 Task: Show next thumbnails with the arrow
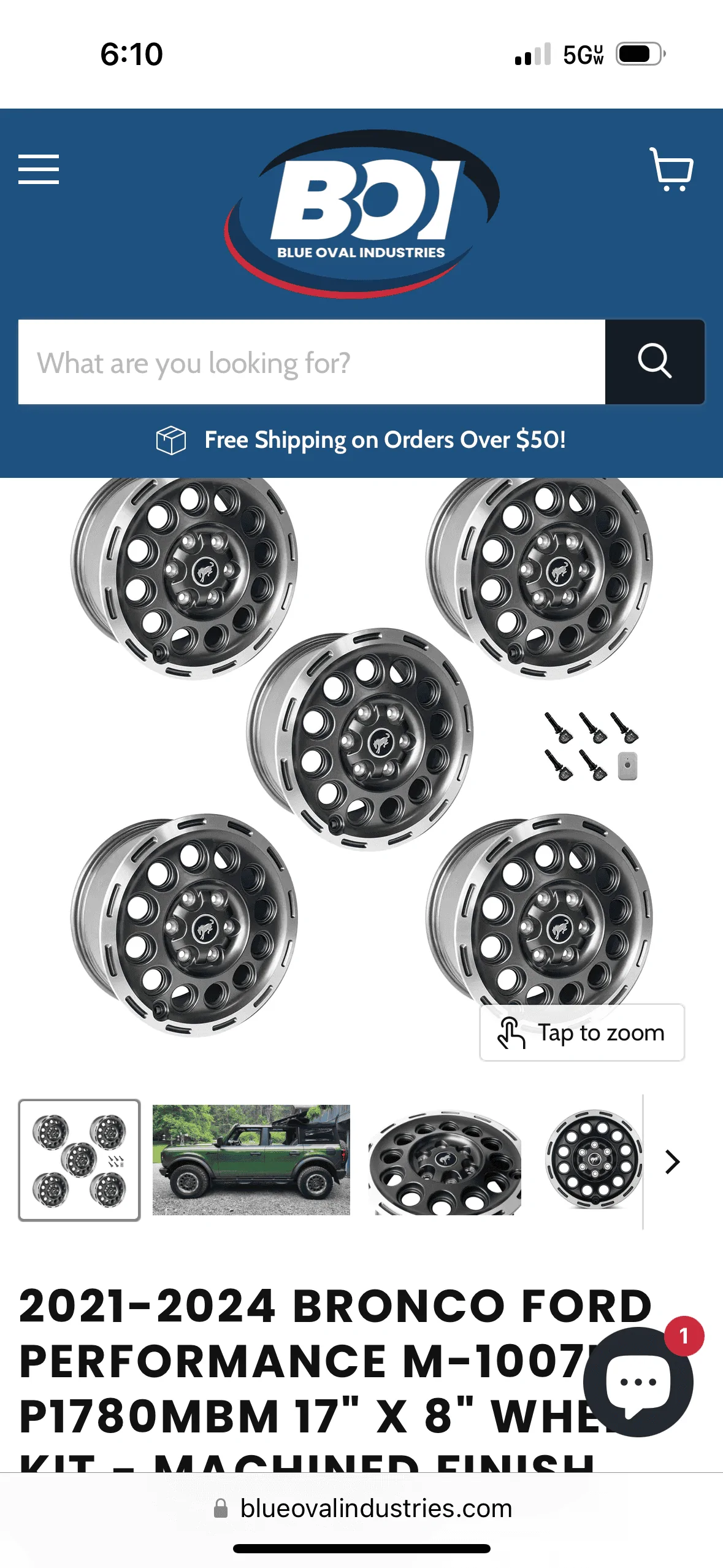click(673, 1162)
